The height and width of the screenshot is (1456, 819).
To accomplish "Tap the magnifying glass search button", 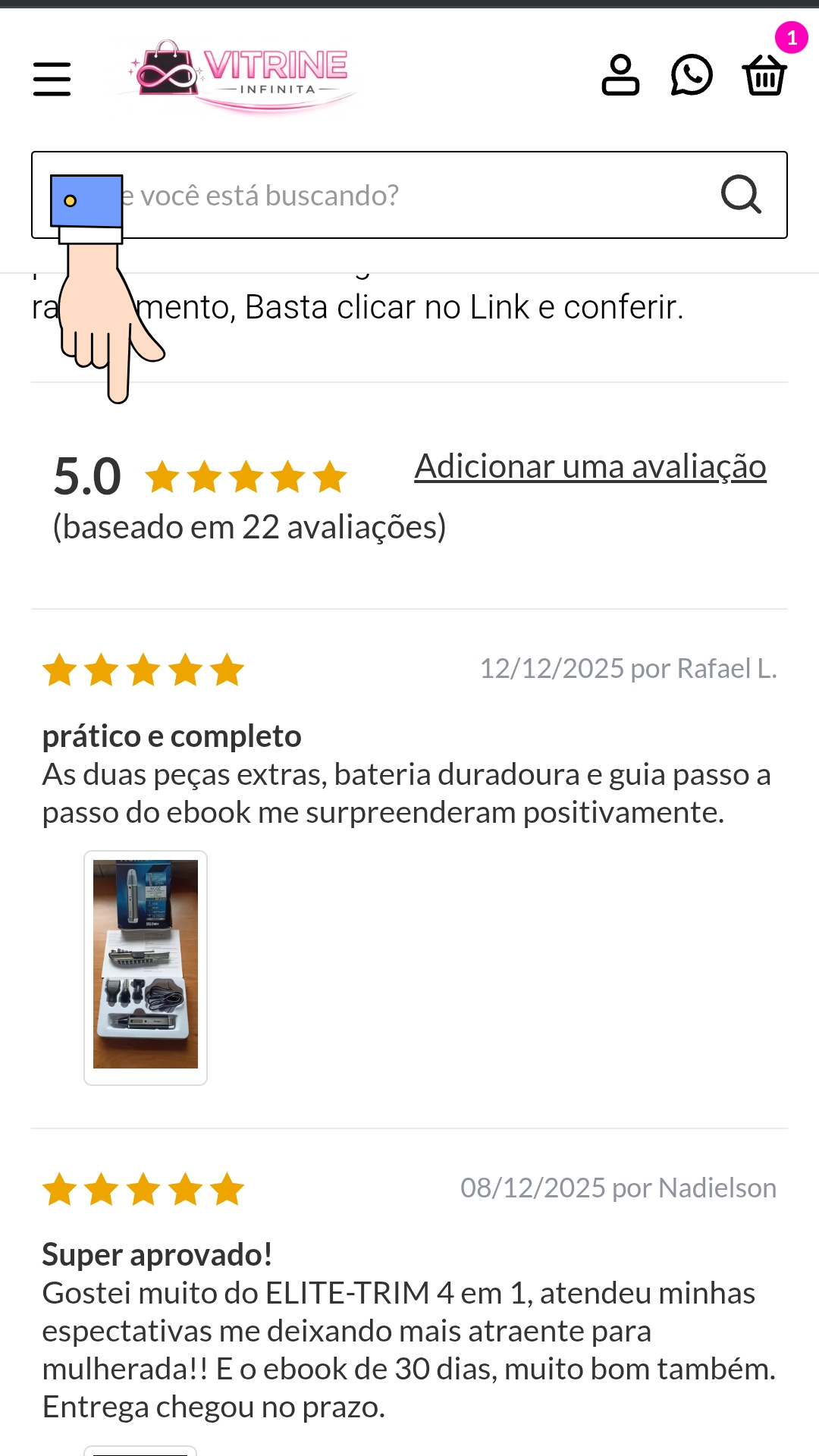I will pos(741,195).
